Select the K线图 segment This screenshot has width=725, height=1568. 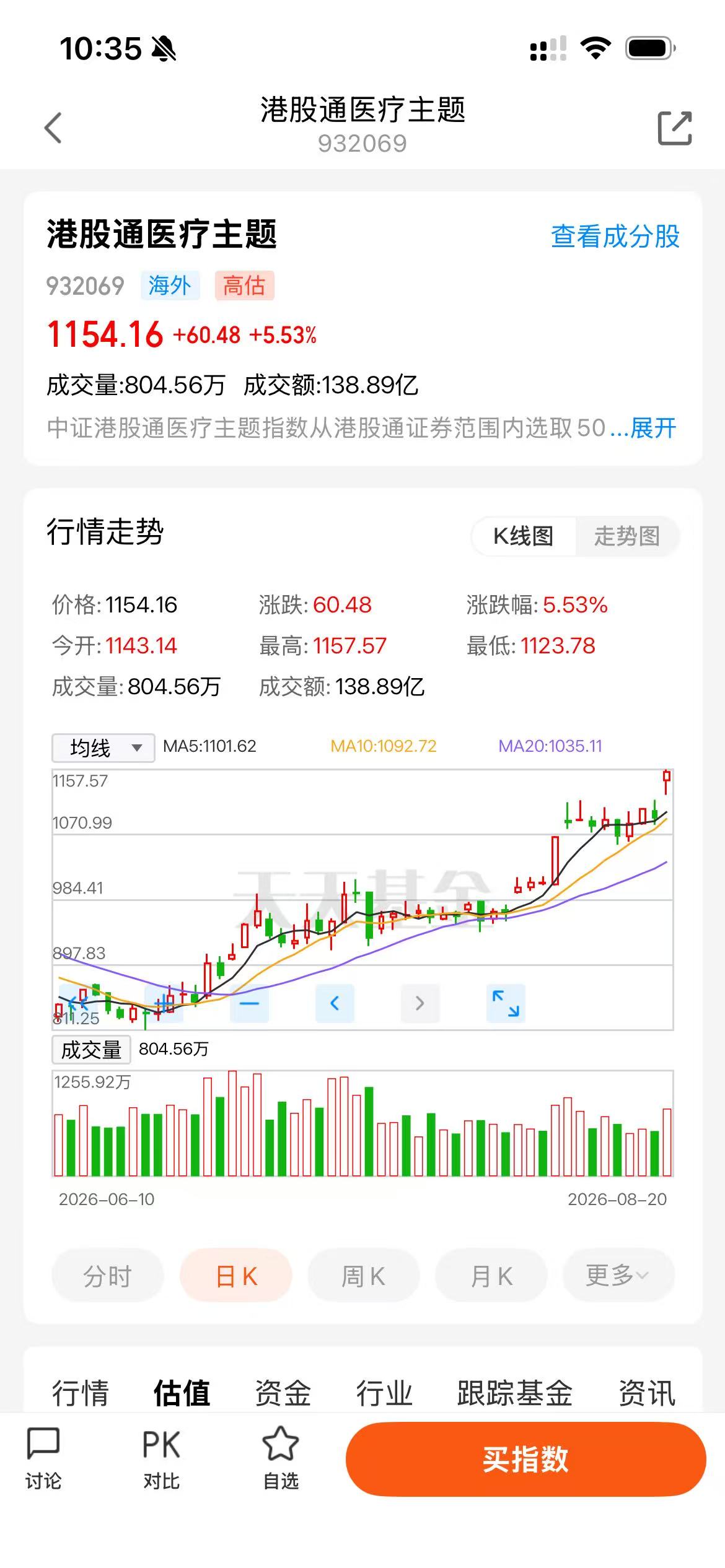click(524, 536)
